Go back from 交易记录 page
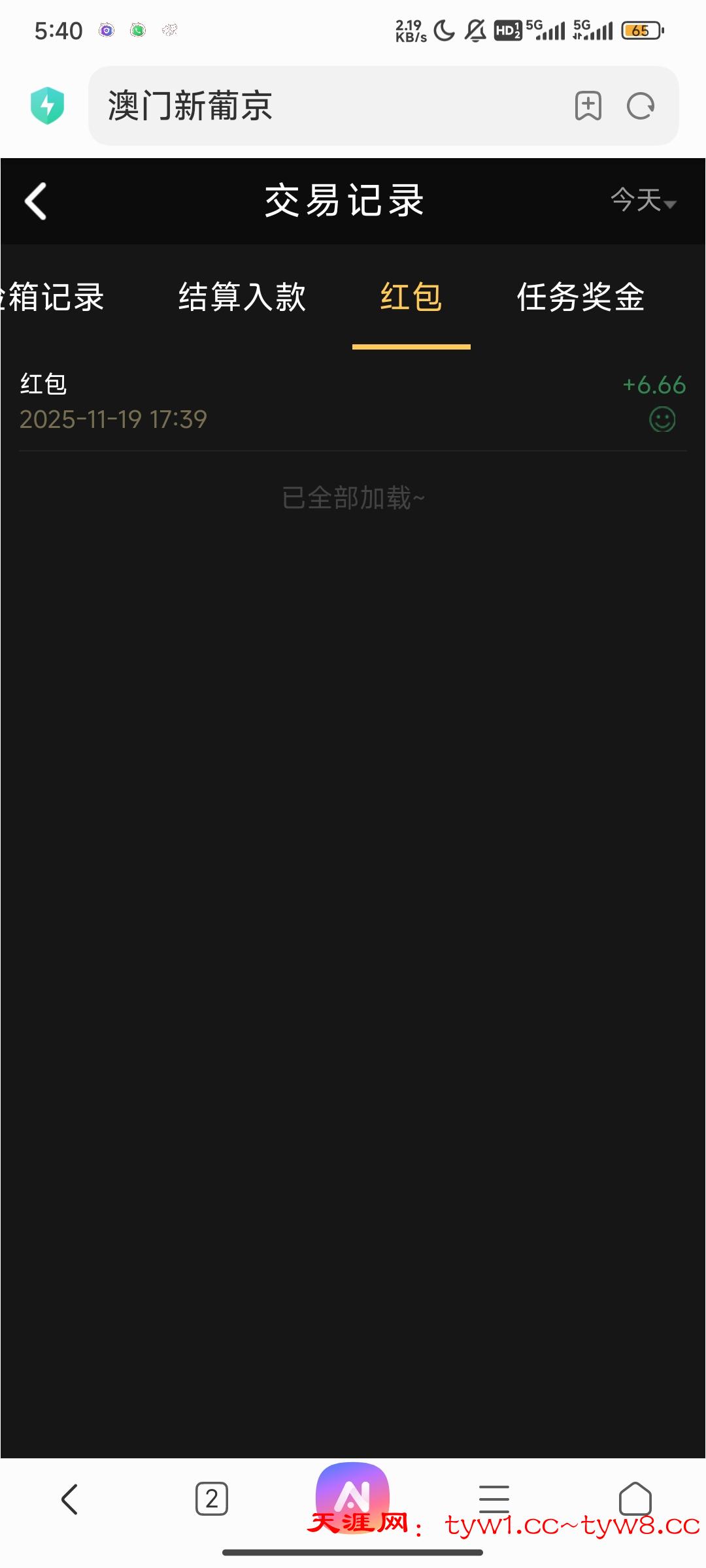This screenshot has height=1568, width=706. [36, 201]
